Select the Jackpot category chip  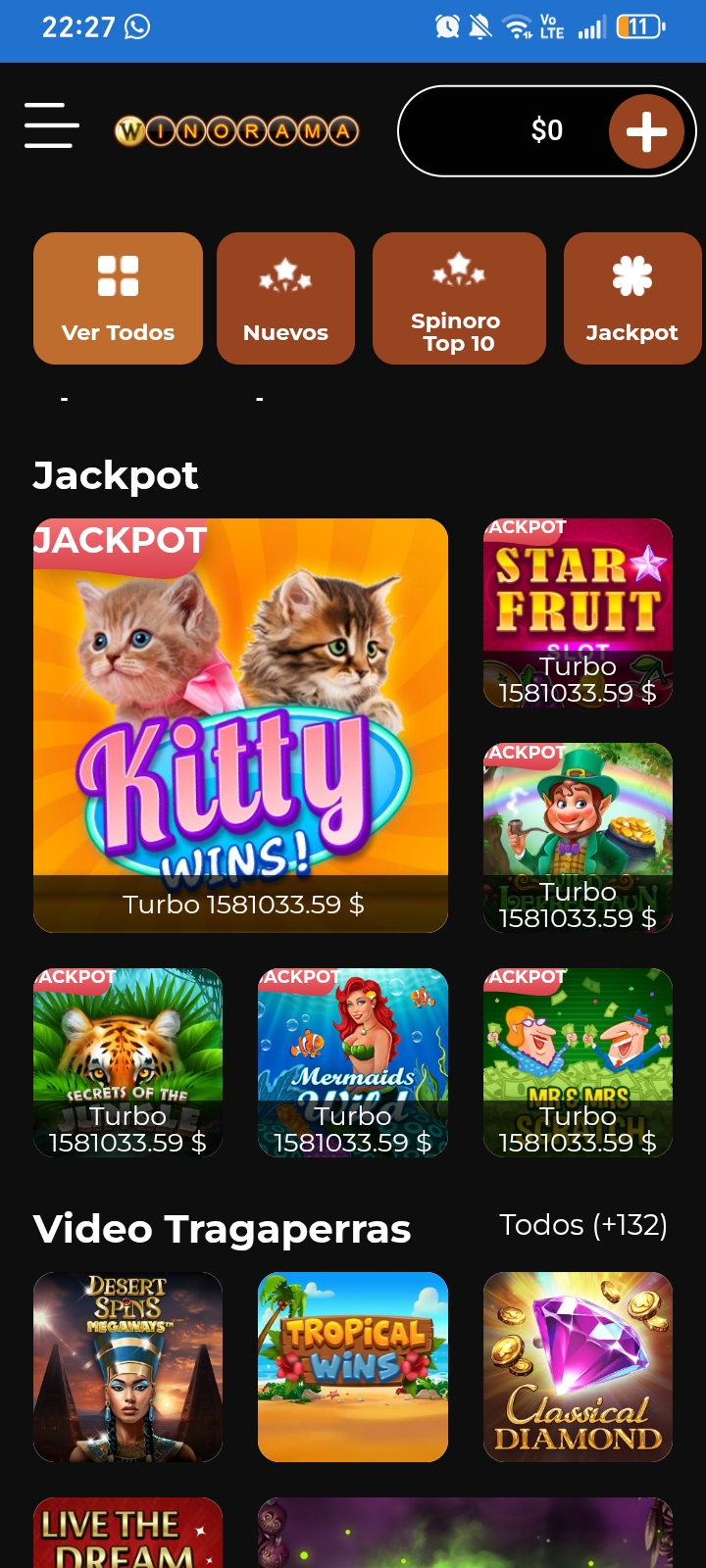tap(632, 298)
